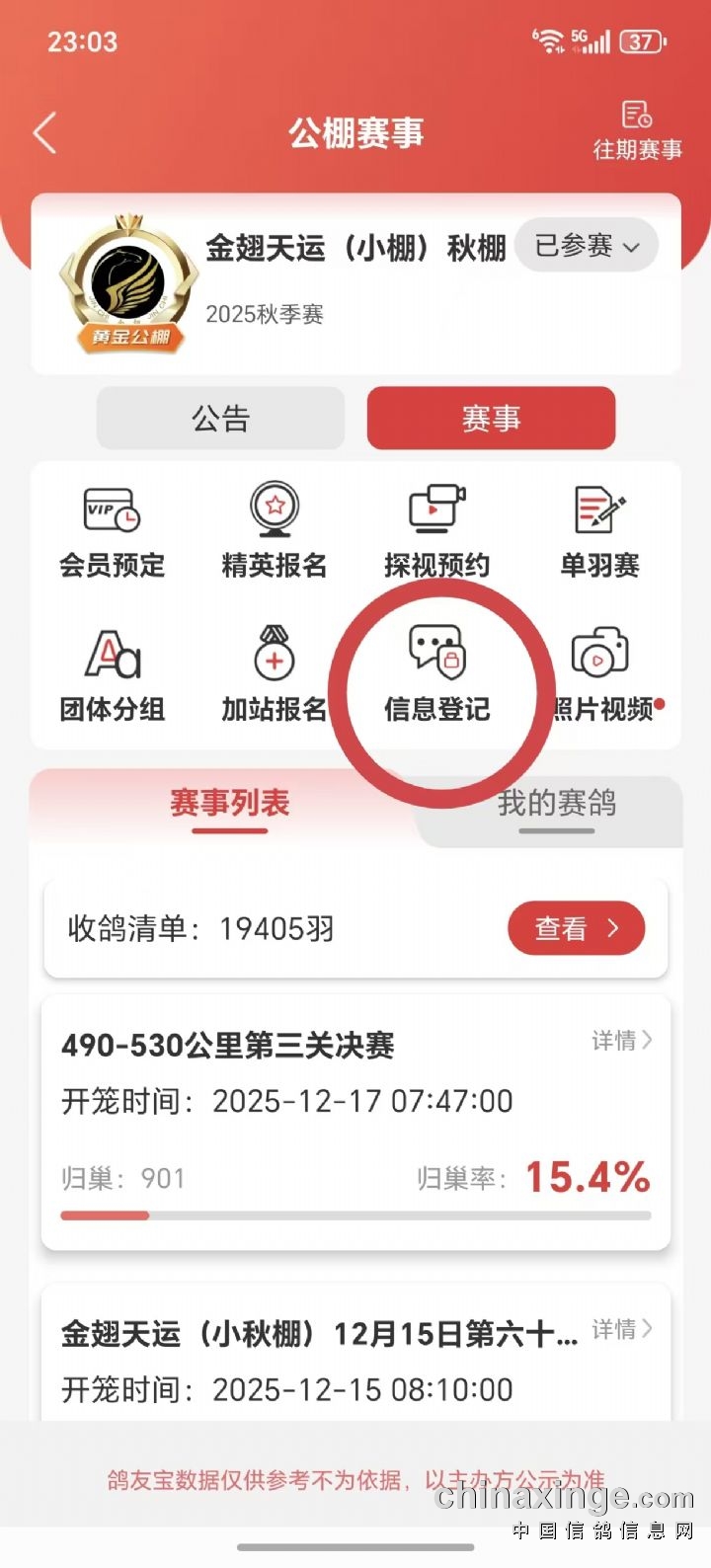Open the 单羽赛 entry
The height and width of the screenshot is (1568, 711).
coord(599,532)
